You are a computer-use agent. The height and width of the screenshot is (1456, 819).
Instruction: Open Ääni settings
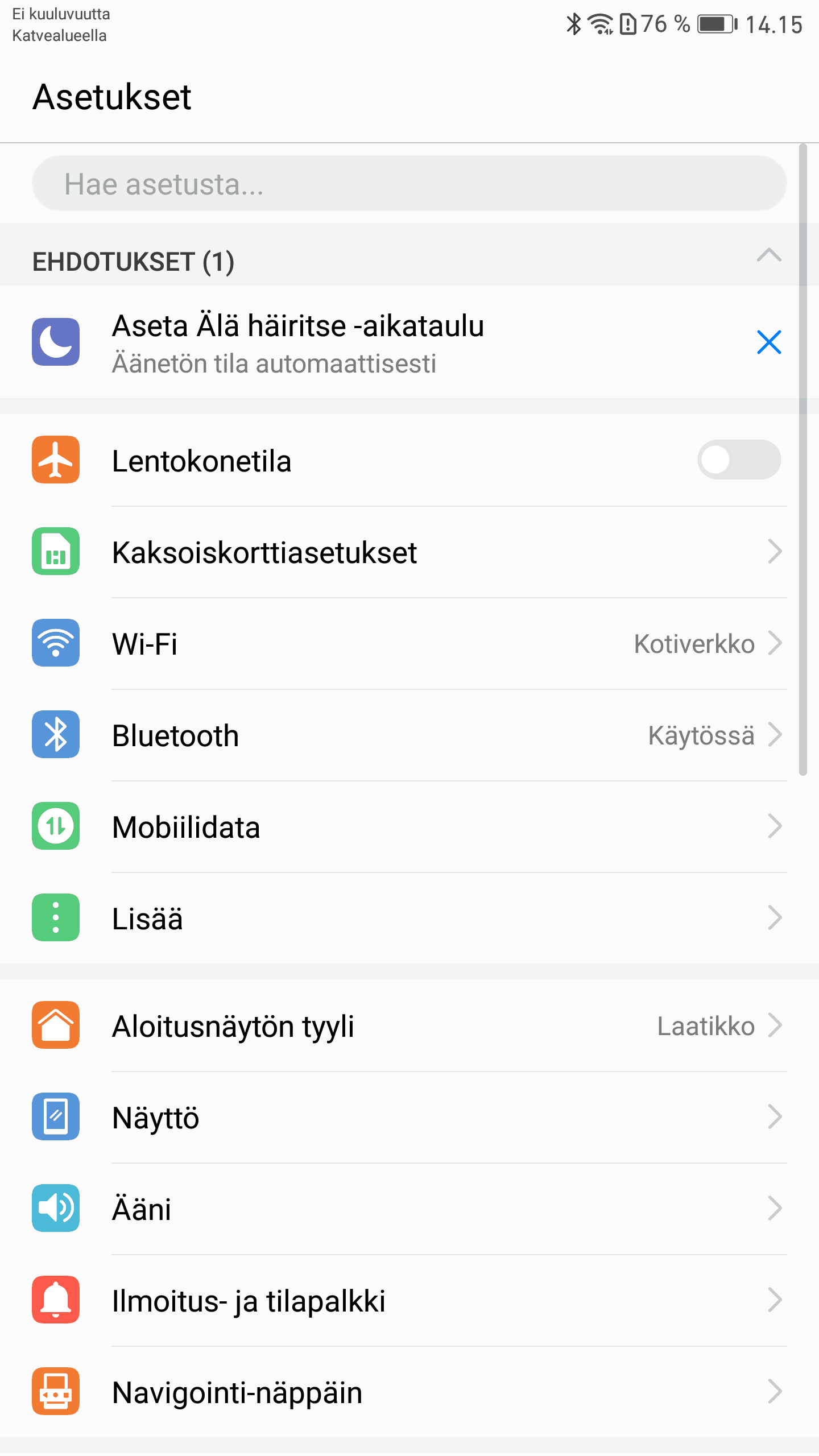click(409, 1209)
